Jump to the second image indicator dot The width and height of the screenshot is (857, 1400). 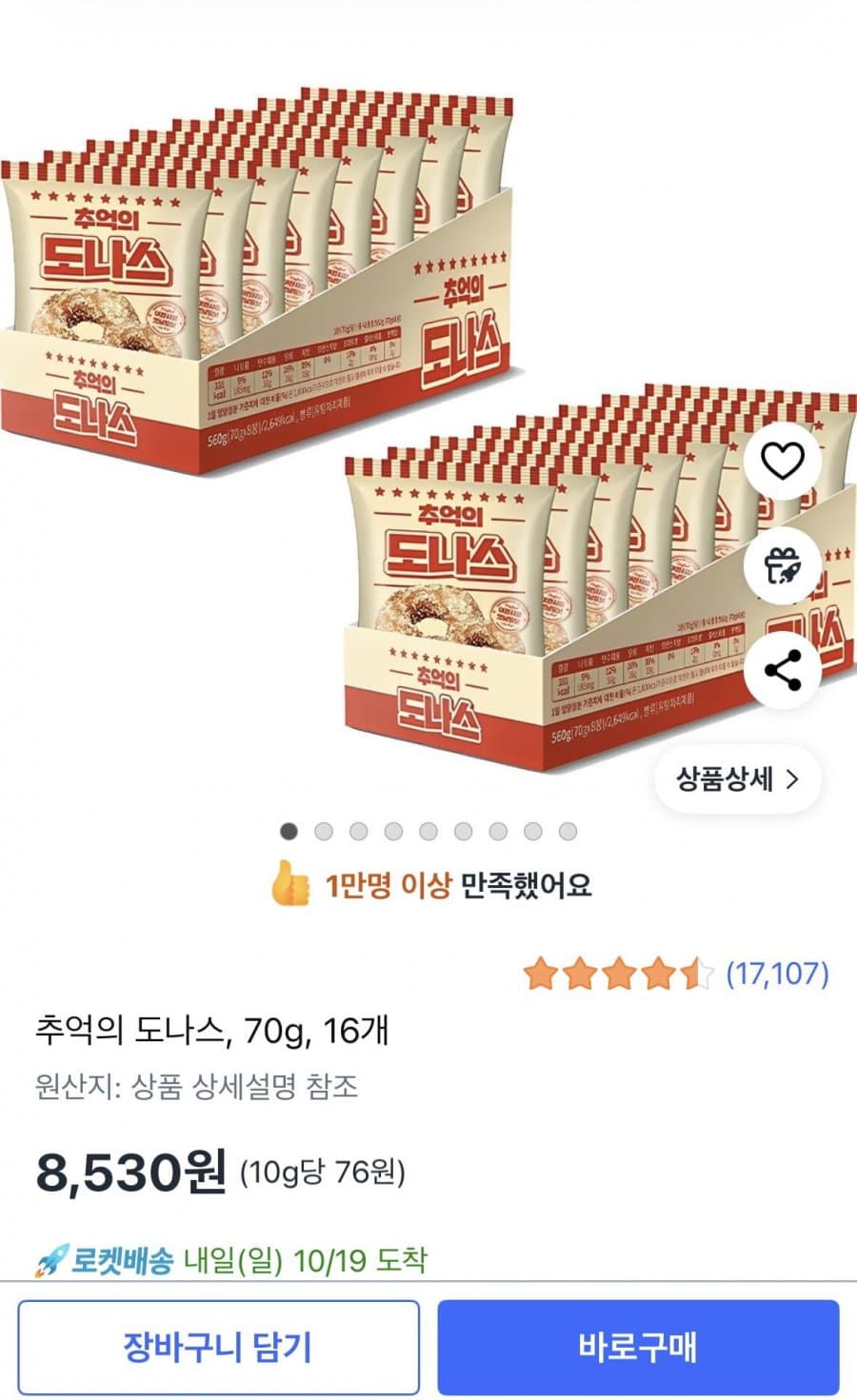[x=324, y=832]
